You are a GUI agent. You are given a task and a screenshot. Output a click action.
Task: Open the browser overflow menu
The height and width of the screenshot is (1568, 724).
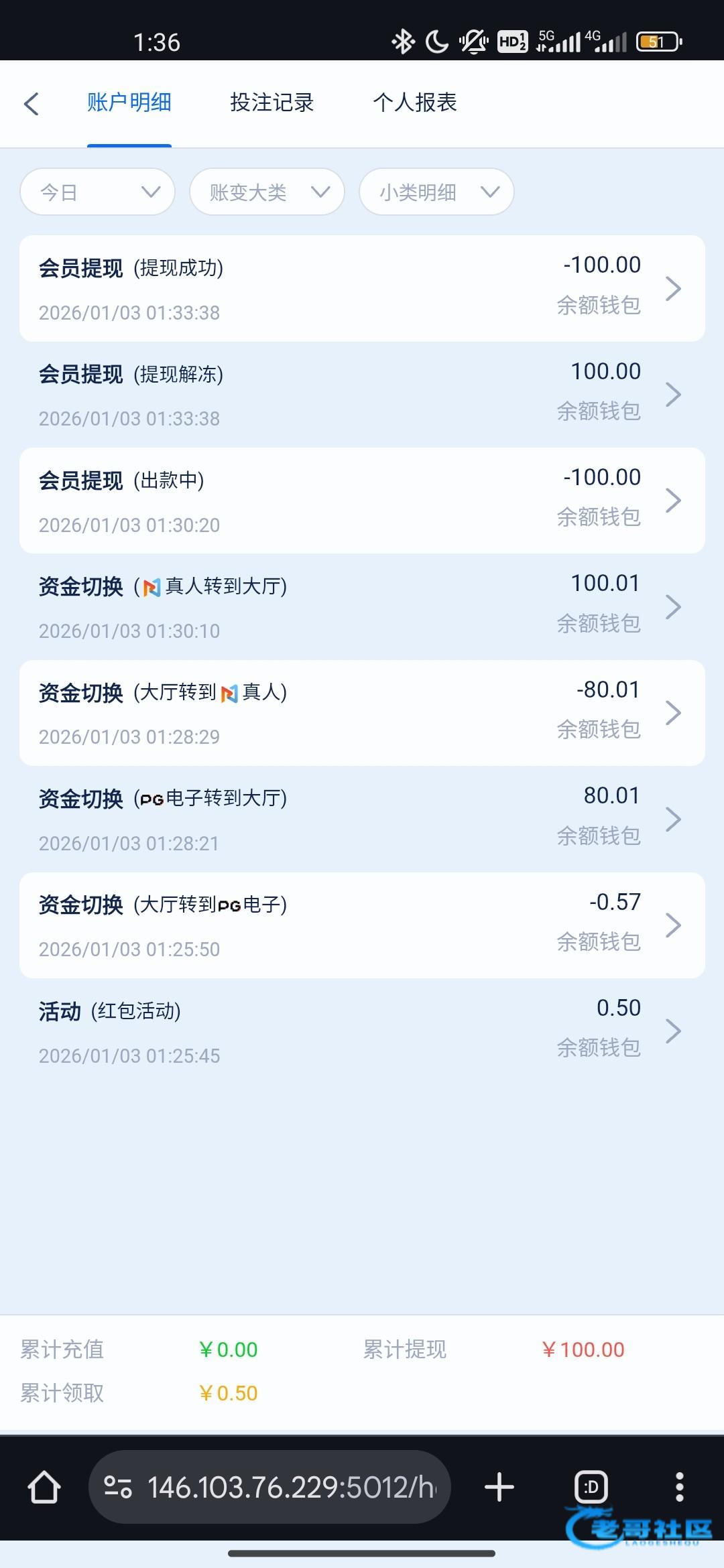coord(679,1487)
